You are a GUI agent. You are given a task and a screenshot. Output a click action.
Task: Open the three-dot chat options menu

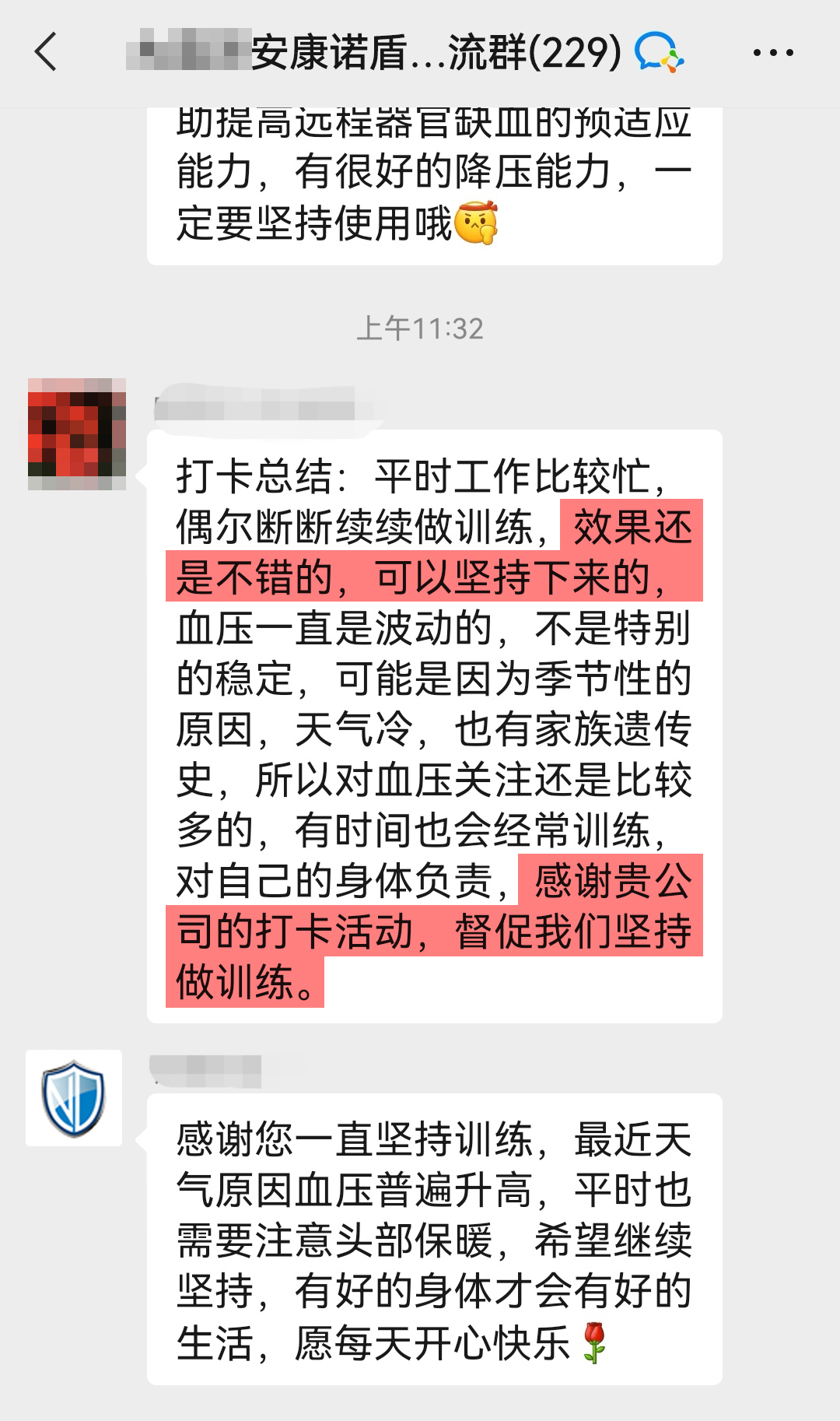coord(773,53)
